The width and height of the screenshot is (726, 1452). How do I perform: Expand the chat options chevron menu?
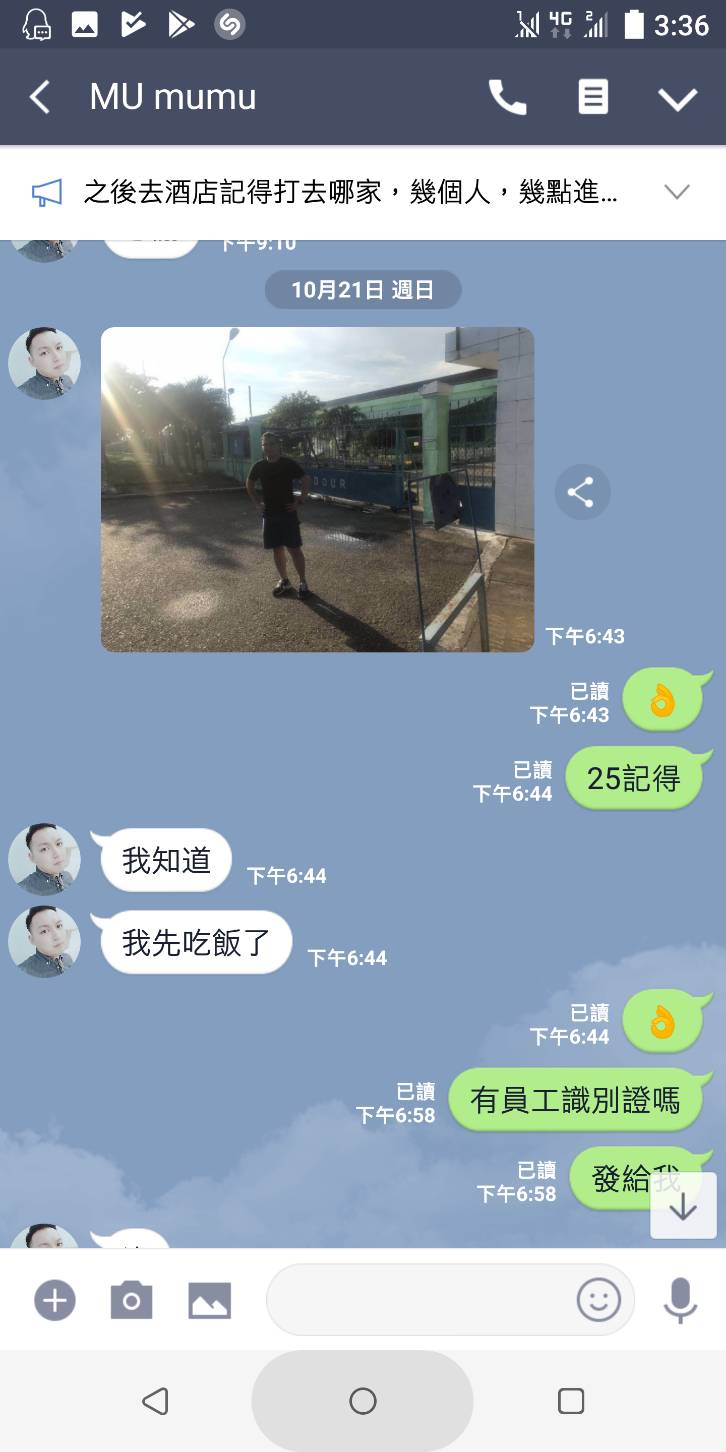click(x=677, y=98)
